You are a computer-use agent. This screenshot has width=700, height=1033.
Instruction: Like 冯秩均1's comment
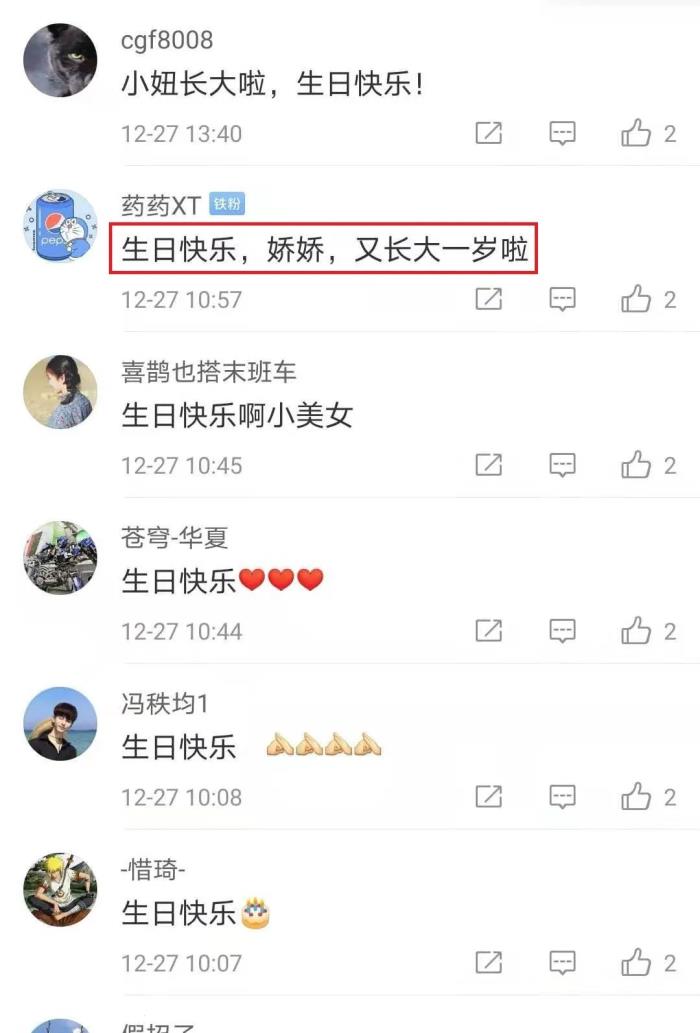click(636, 797)
